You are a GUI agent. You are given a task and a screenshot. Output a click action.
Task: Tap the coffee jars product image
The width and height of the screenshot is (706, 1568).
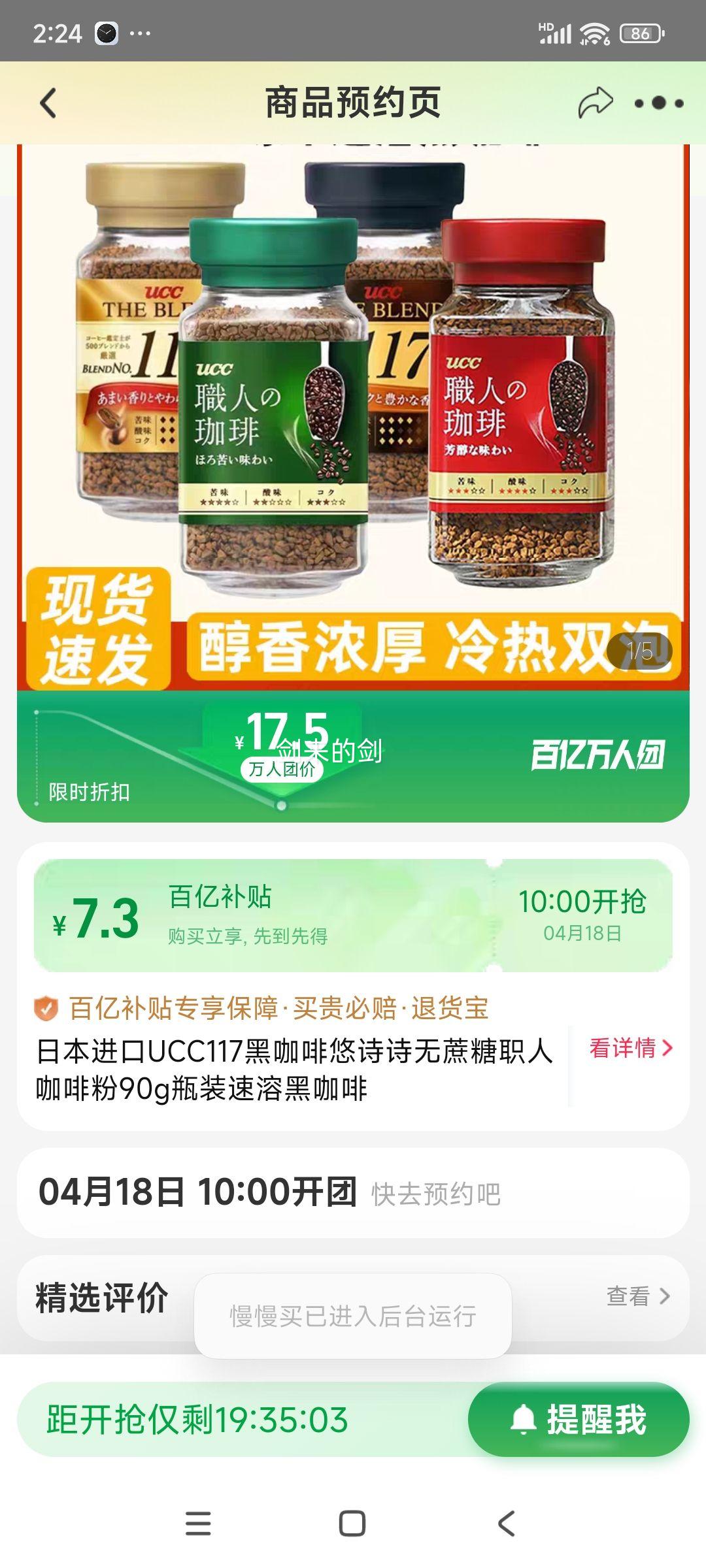coord(353,405)
